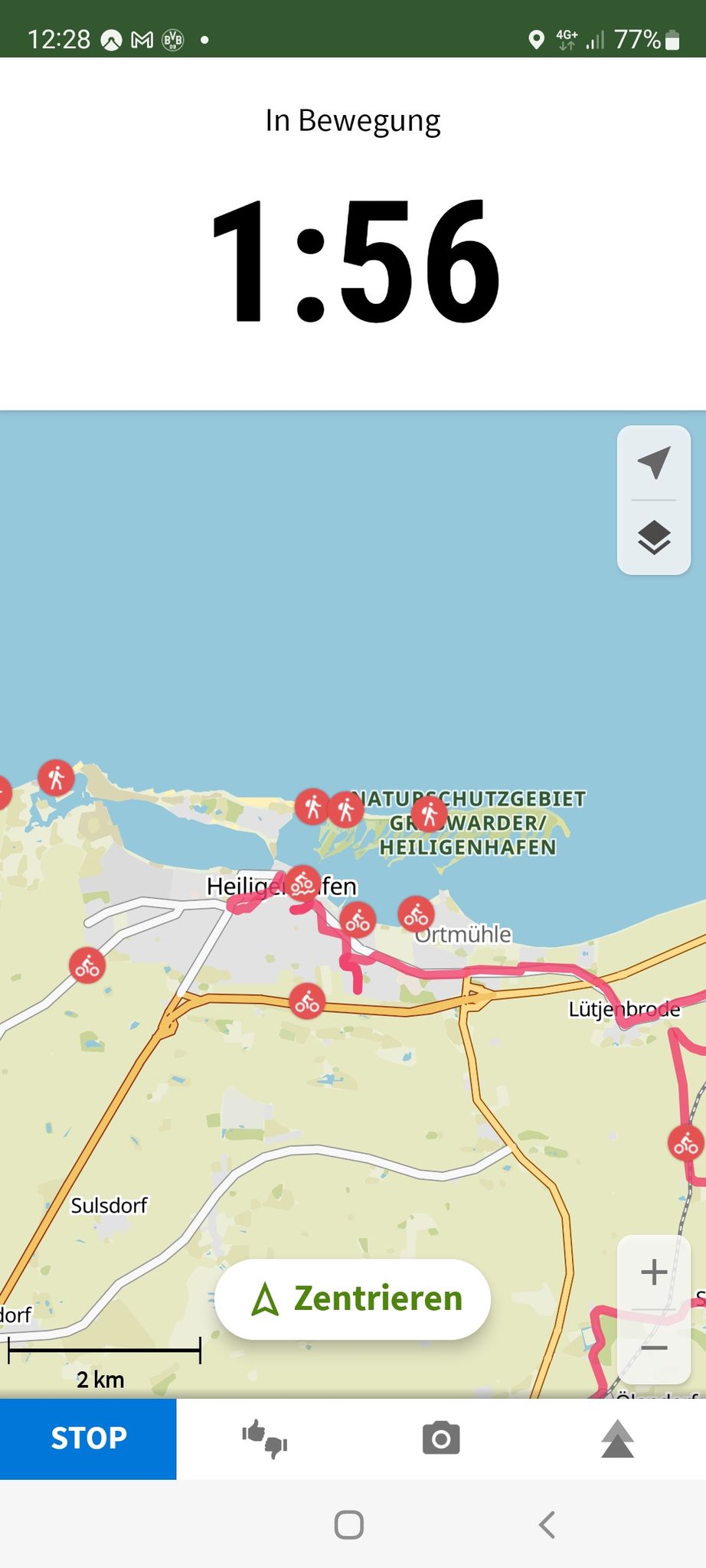The width and height of the screenshot is (706, 1568).
Task: Open the cycling marker near Sulsdorf road
Action: [x=87, y=966]
